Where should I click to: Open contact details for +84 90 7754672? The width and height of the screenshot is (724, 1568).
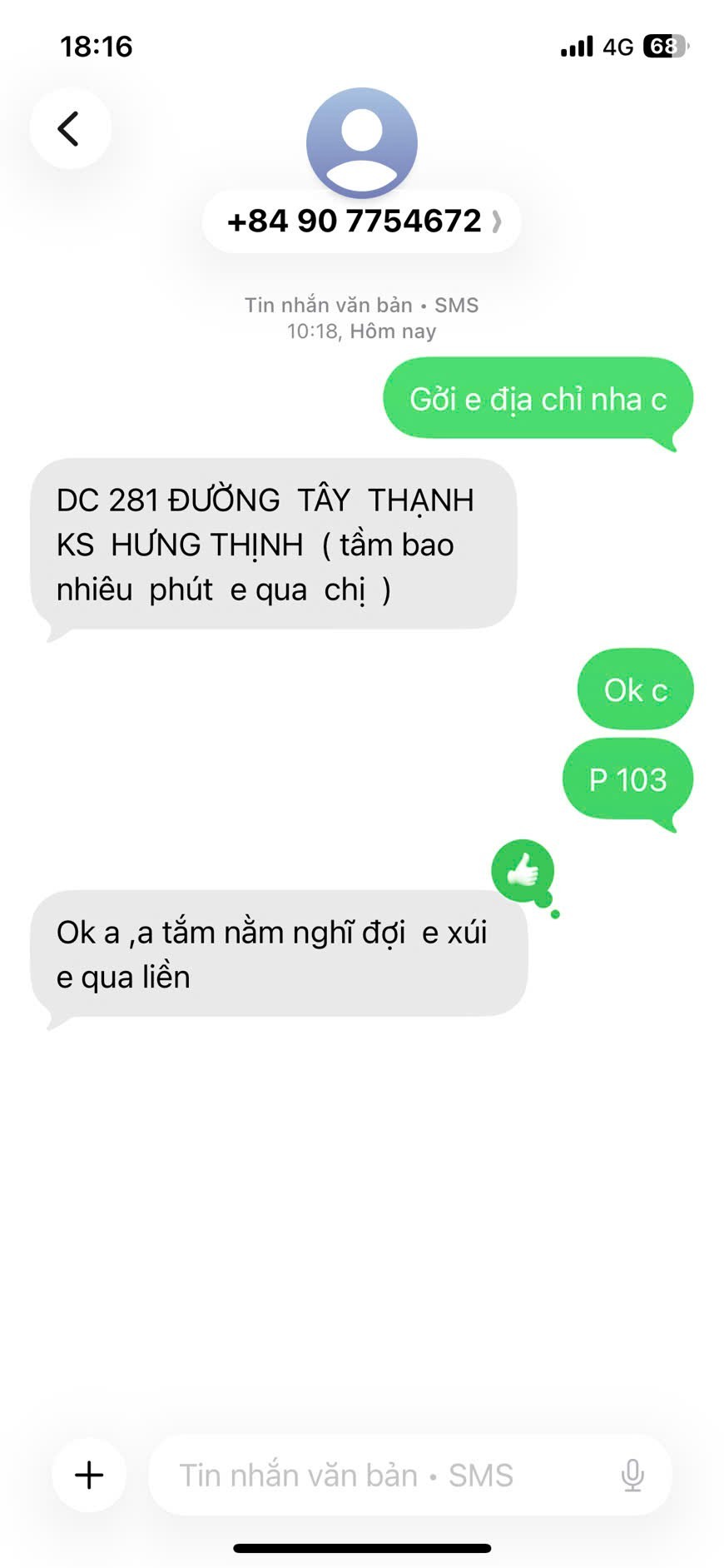pos(362,222)
